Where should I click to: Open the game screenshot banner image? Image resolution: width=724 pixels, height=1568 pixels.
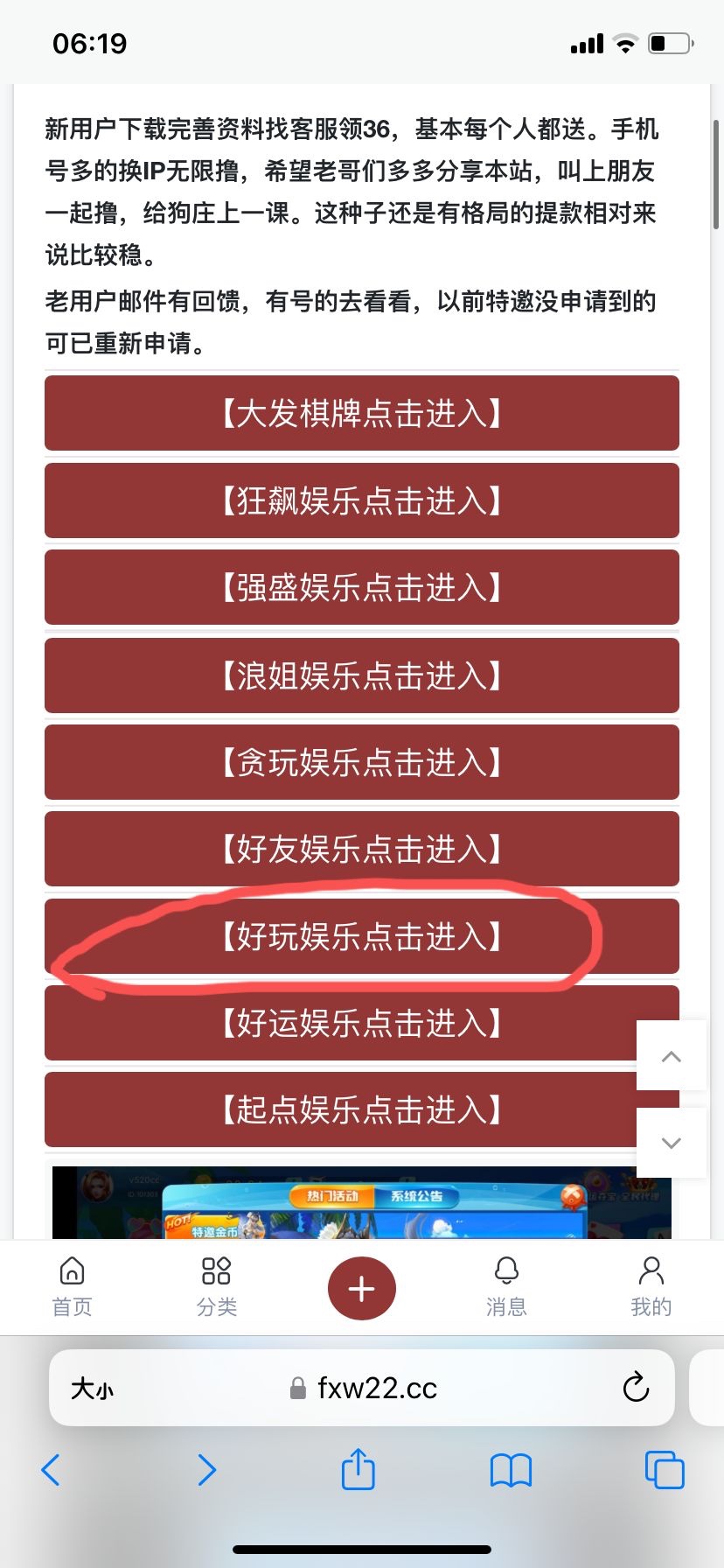click(x=361, y=1202)
